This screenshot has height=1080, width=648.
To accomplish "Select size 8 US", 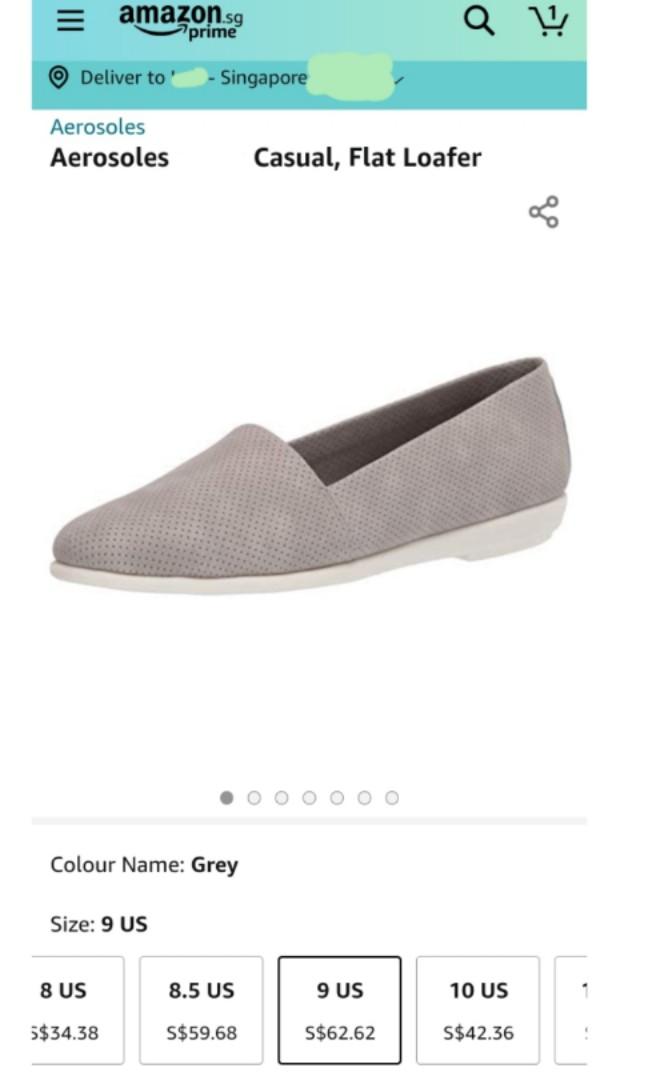I will tap(78, 1010).
